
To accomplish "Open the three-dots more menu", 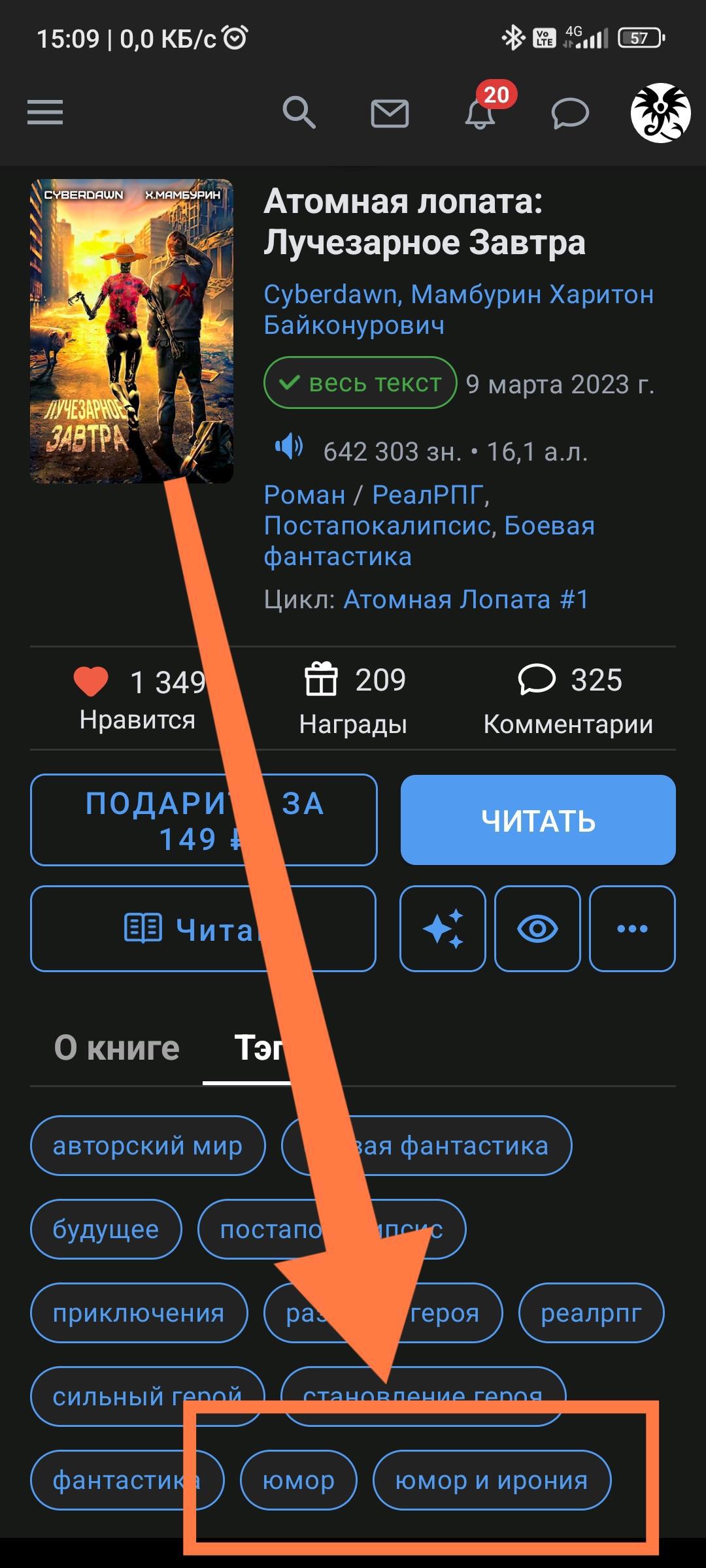I will pos(632,928).
